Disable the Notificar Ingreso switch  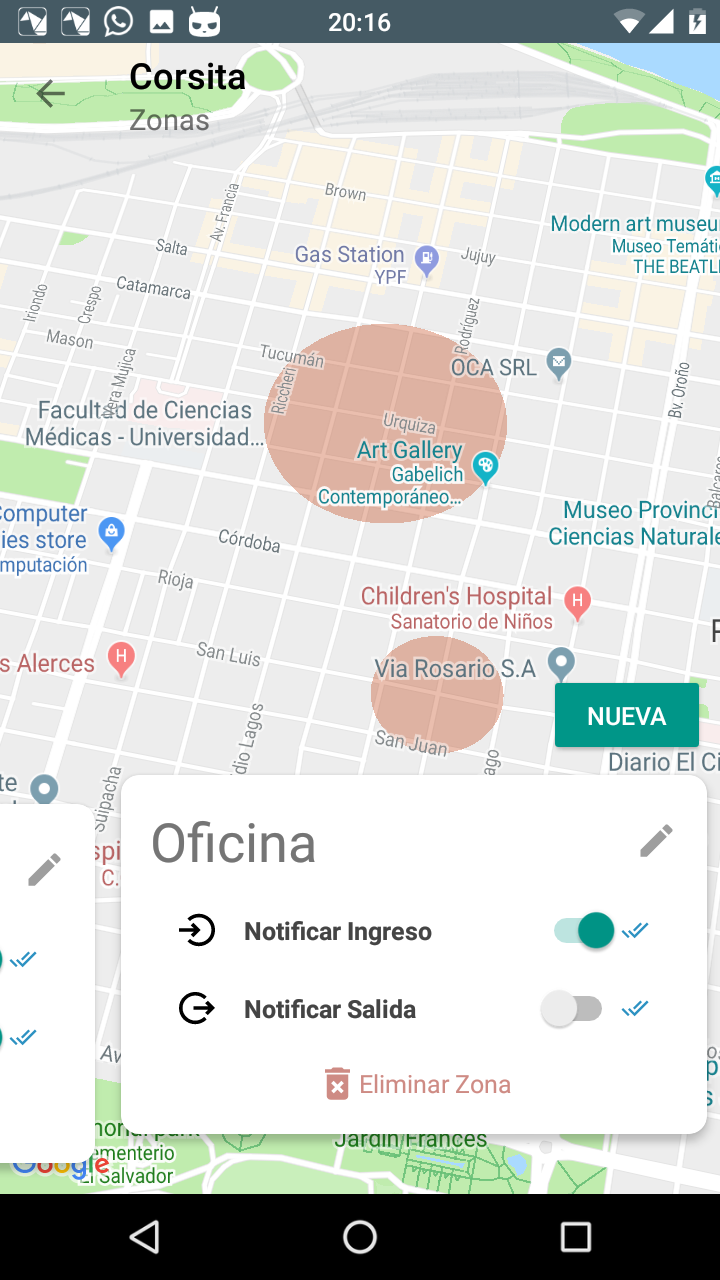tap(584, 931)
